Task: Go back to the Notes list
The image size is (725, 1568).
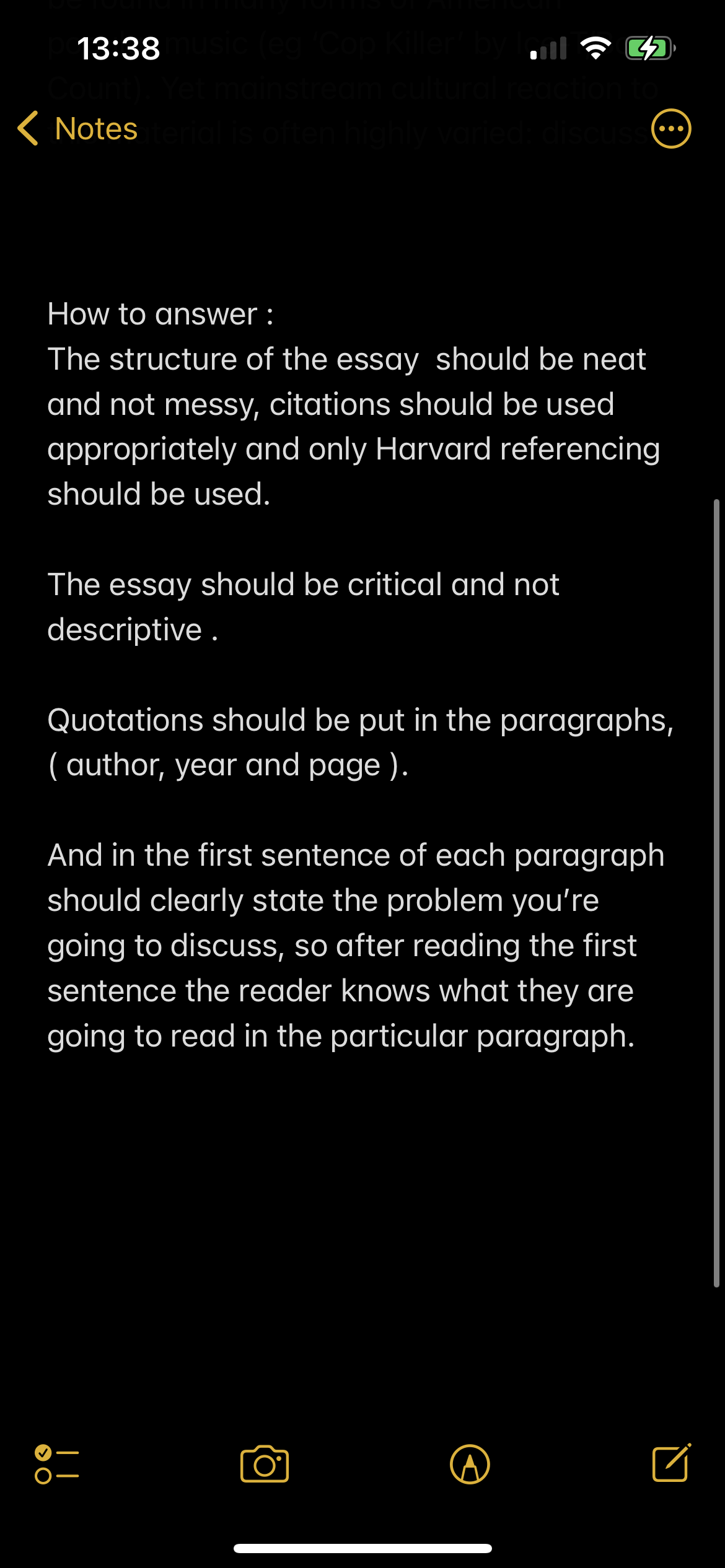Action: pyautogui.click(x=77, y=129)
